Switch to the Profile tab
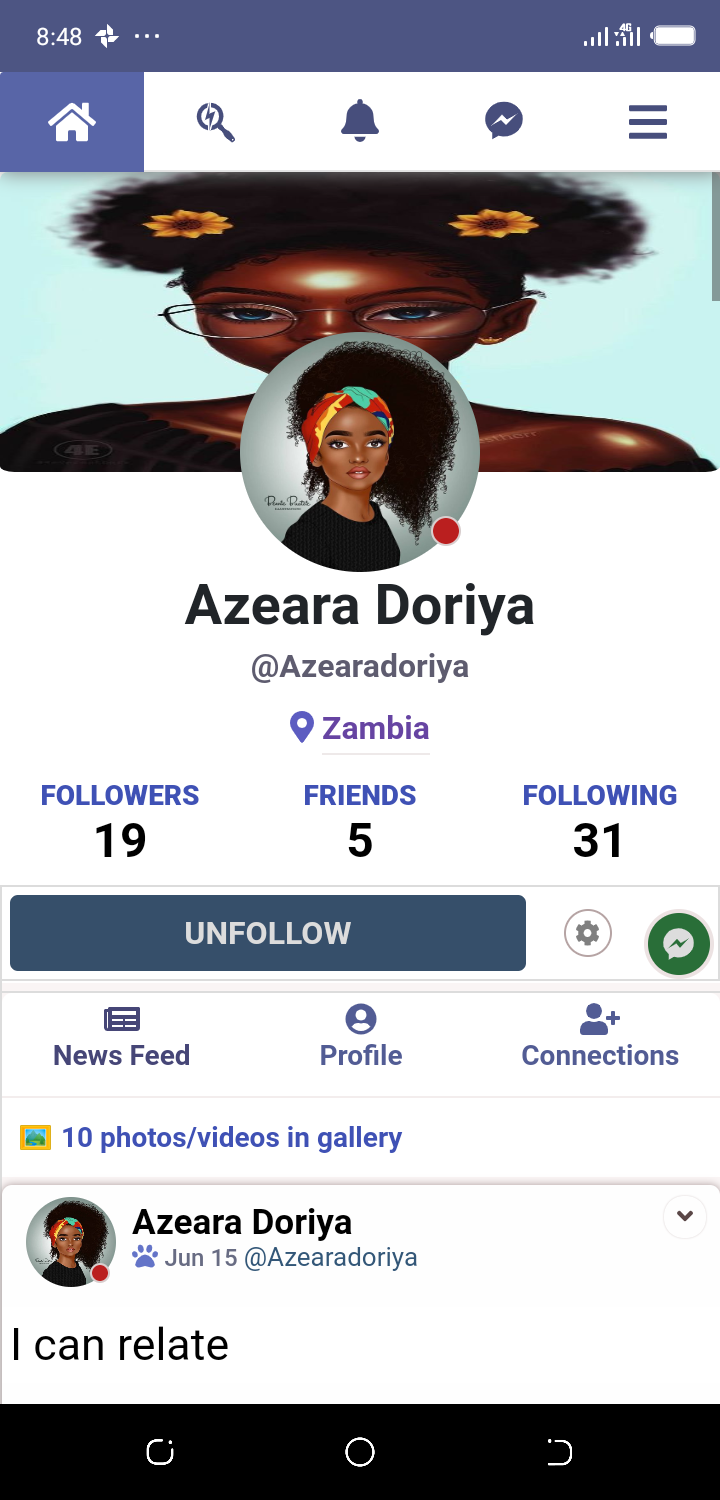This screenshot has height=1500, width=720. [x=360, y=1038]
